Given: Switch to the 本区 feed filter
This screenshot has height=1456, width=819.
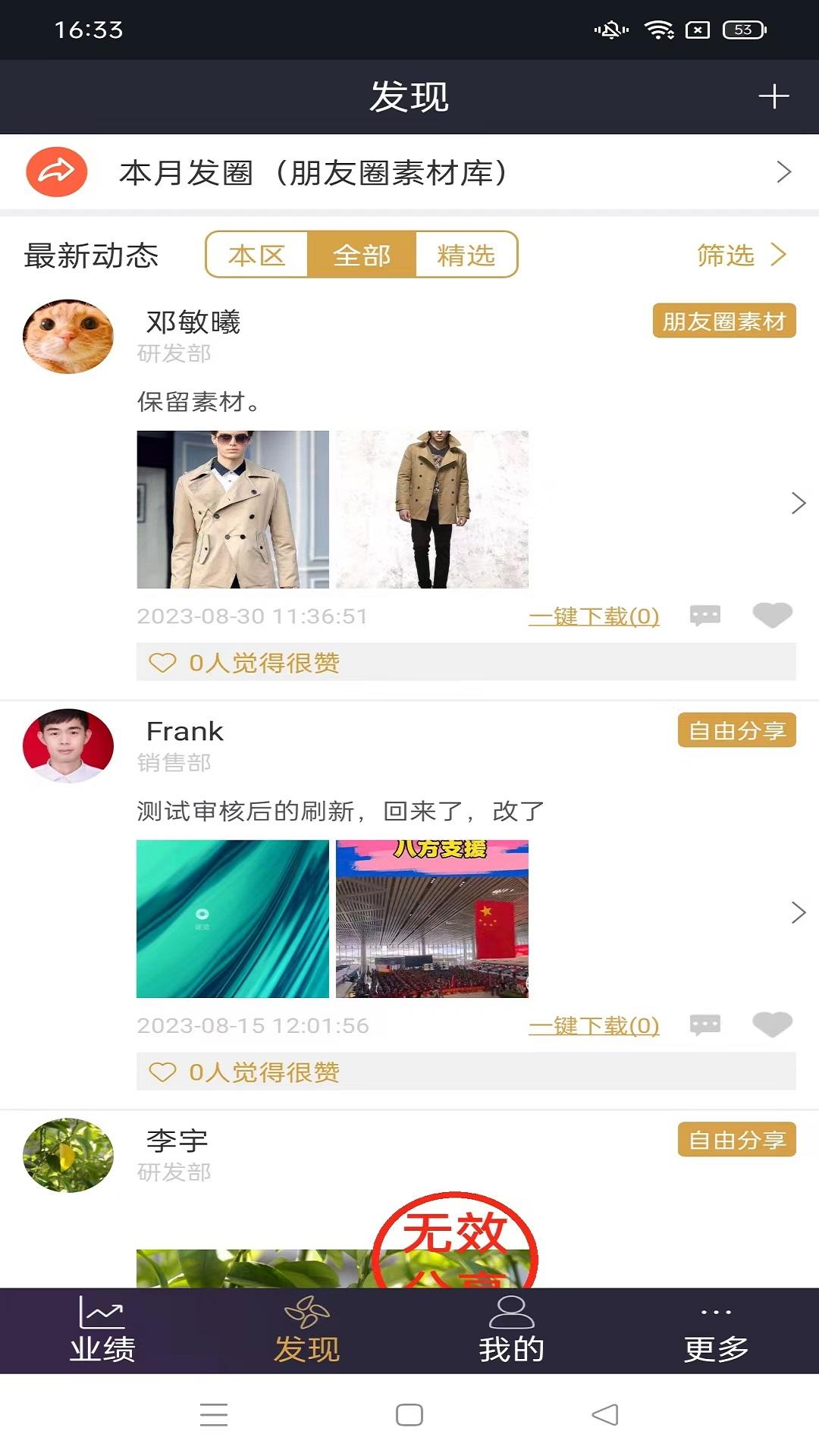Looking at the screenshot, I should click(x=258, y=256).
